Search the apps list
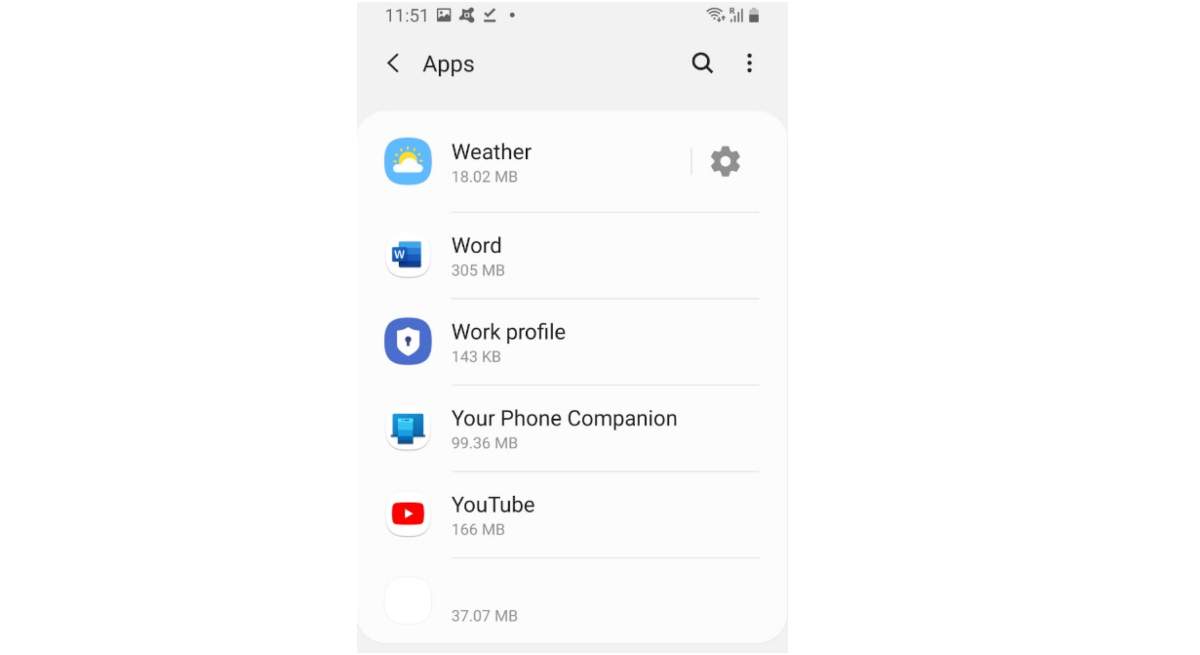The image size is (1200, 655). 702,64
